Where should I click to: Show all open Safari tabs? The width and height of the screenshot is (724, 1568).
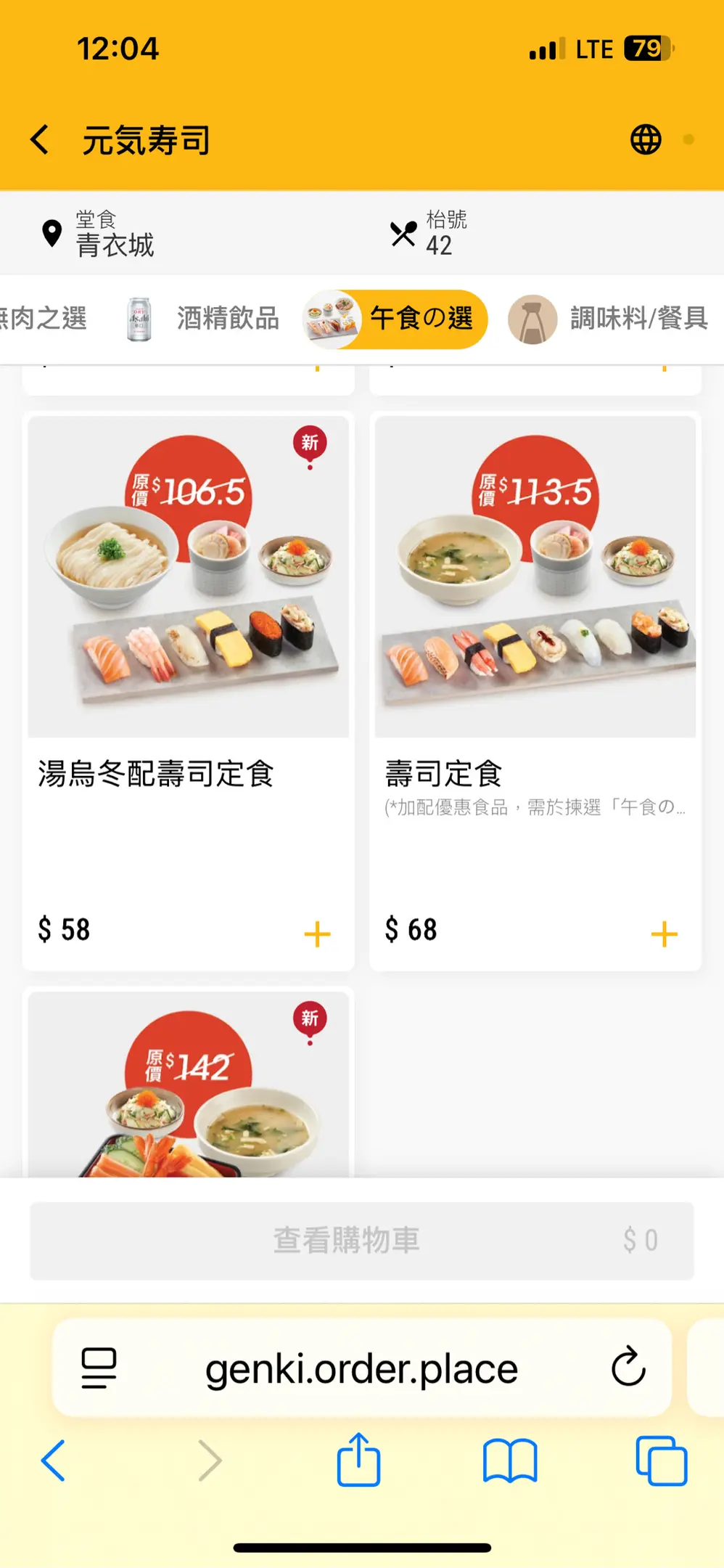pos(661,1460)
